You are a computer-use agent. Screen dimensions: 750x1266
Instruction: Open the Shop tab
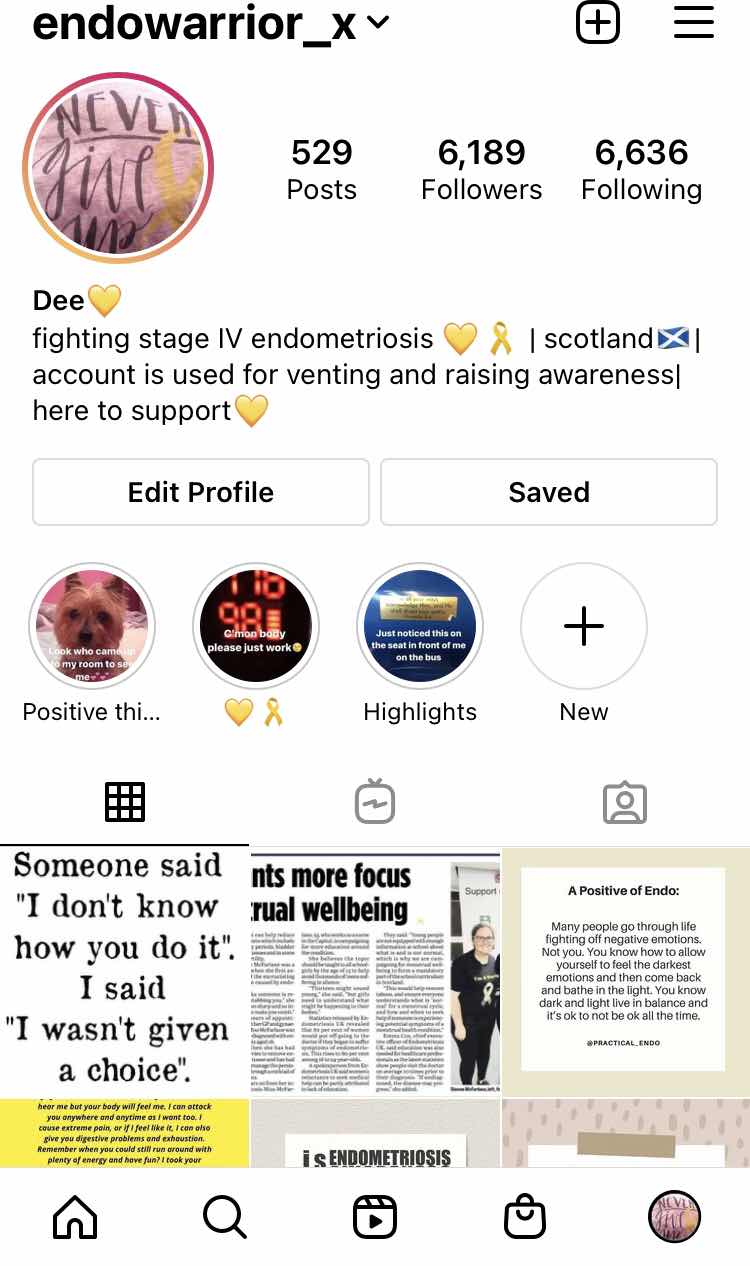point(524,1217)
